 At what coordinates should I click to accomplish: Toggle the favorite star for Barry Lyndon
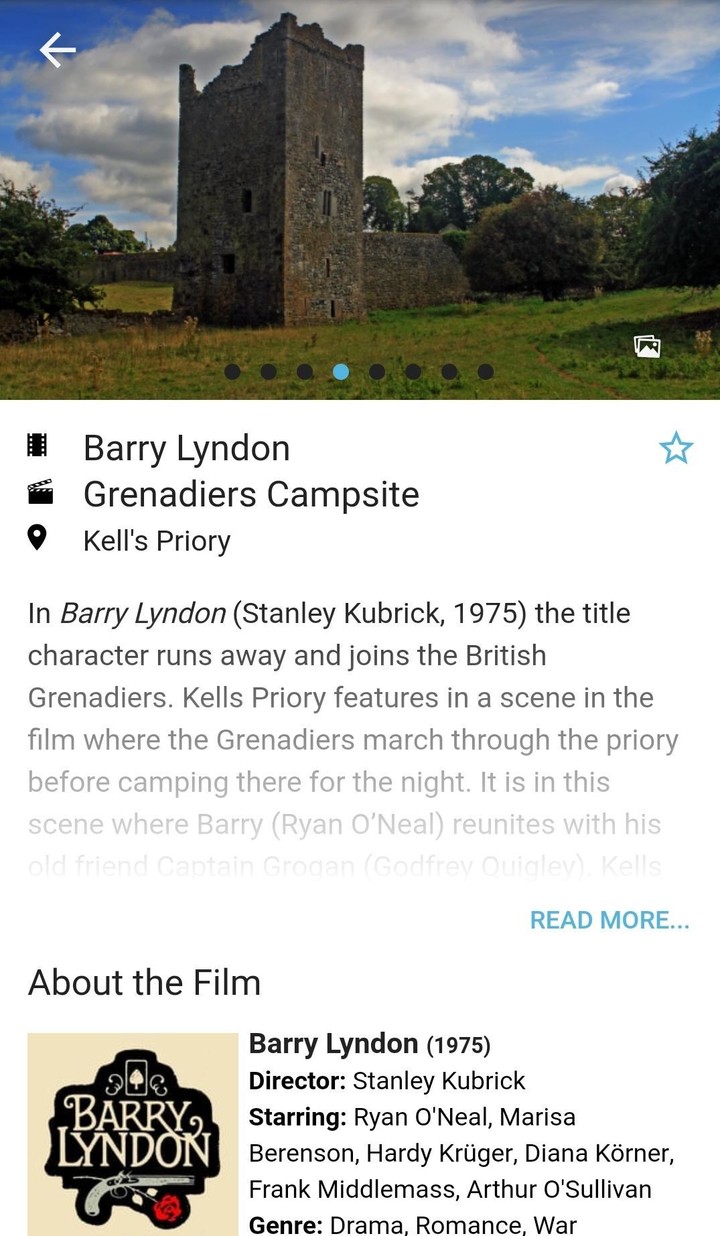(677, 448)
